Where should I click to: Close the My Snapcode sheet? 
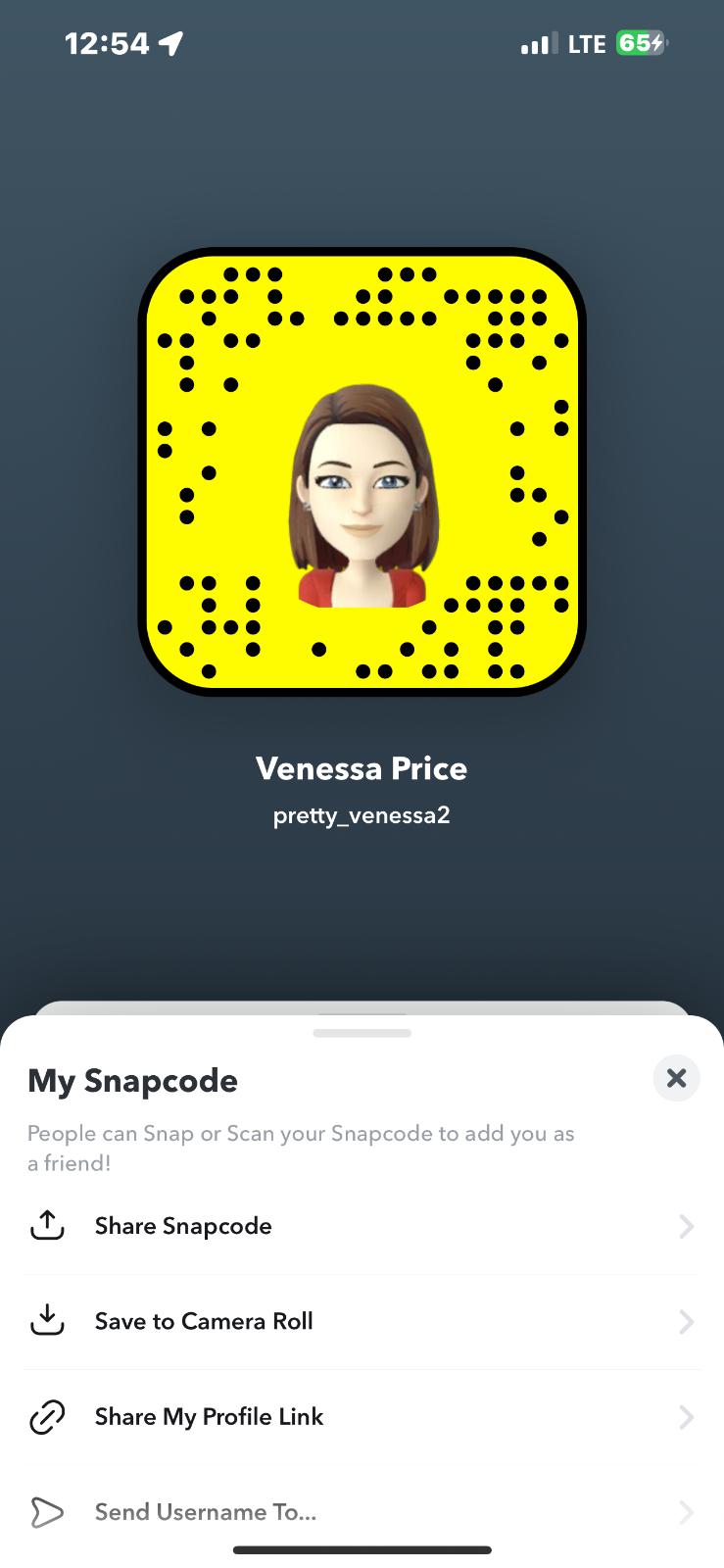click(x=676, y=1078)
